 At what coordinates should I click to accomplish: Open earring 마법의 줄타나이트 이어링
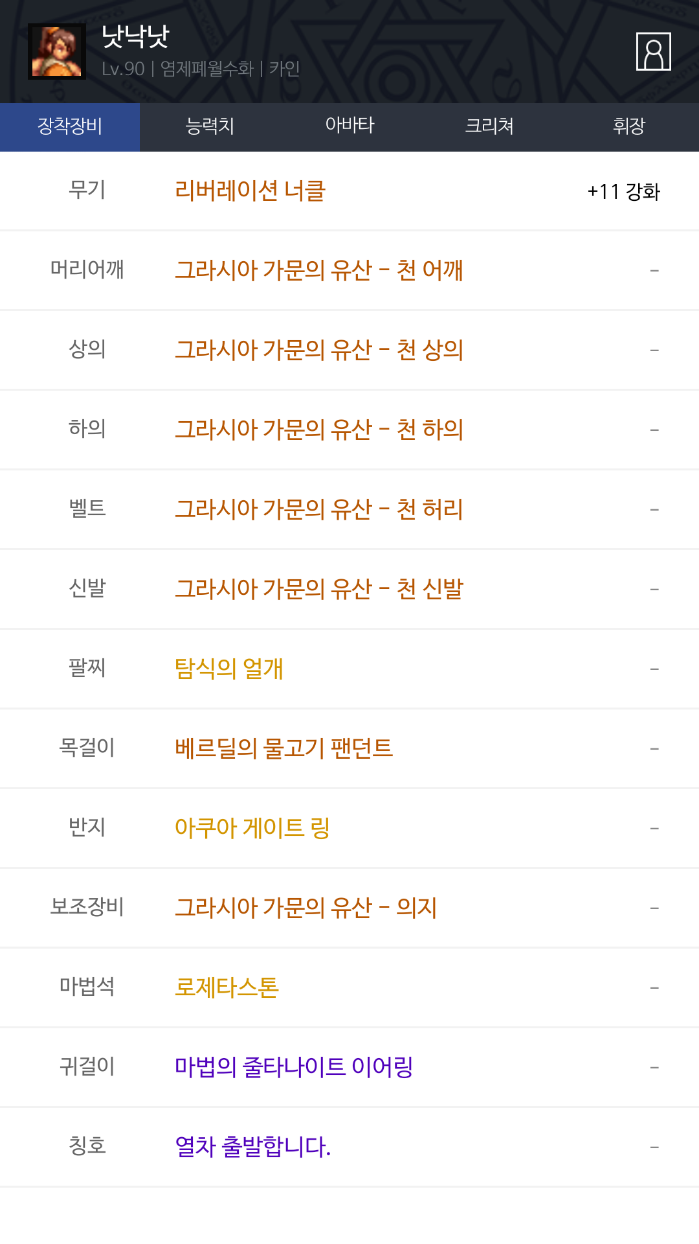pos(293,1067)
